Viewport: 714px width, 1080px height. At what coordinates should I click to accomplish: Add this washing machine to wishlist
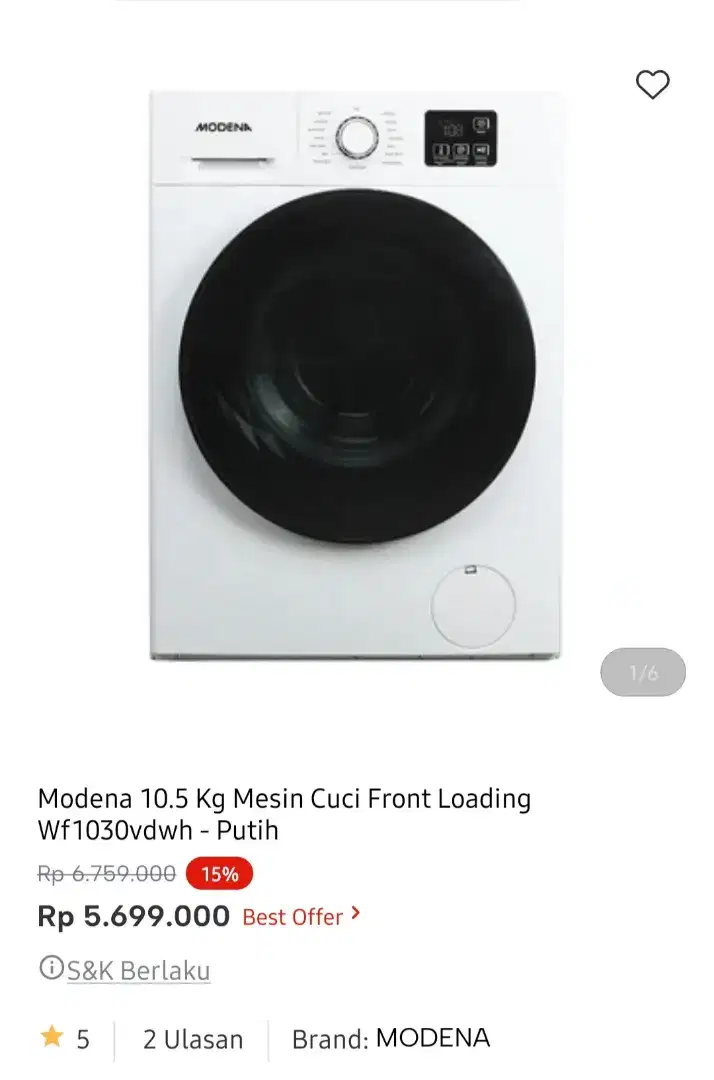pyautogui.click(x=652, y=85)
